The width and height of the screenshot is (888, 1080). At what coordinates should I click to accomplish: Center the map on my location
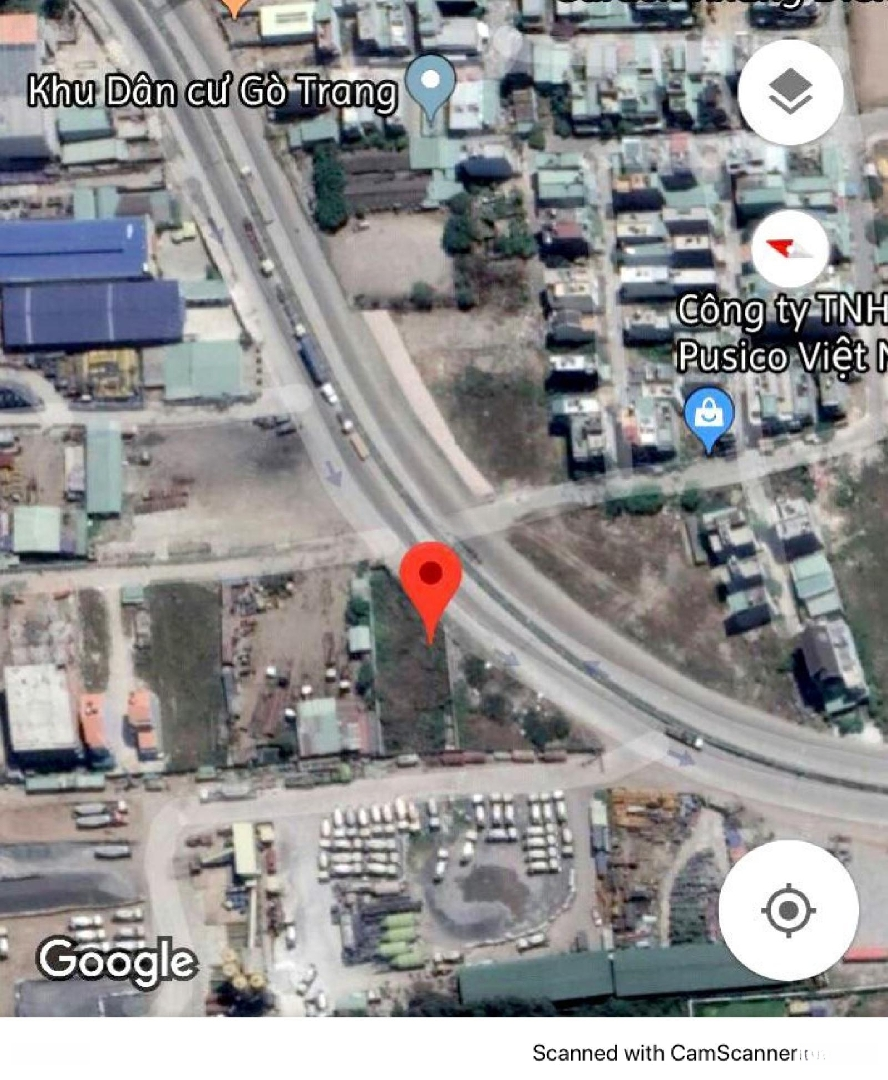pos(788,910)
